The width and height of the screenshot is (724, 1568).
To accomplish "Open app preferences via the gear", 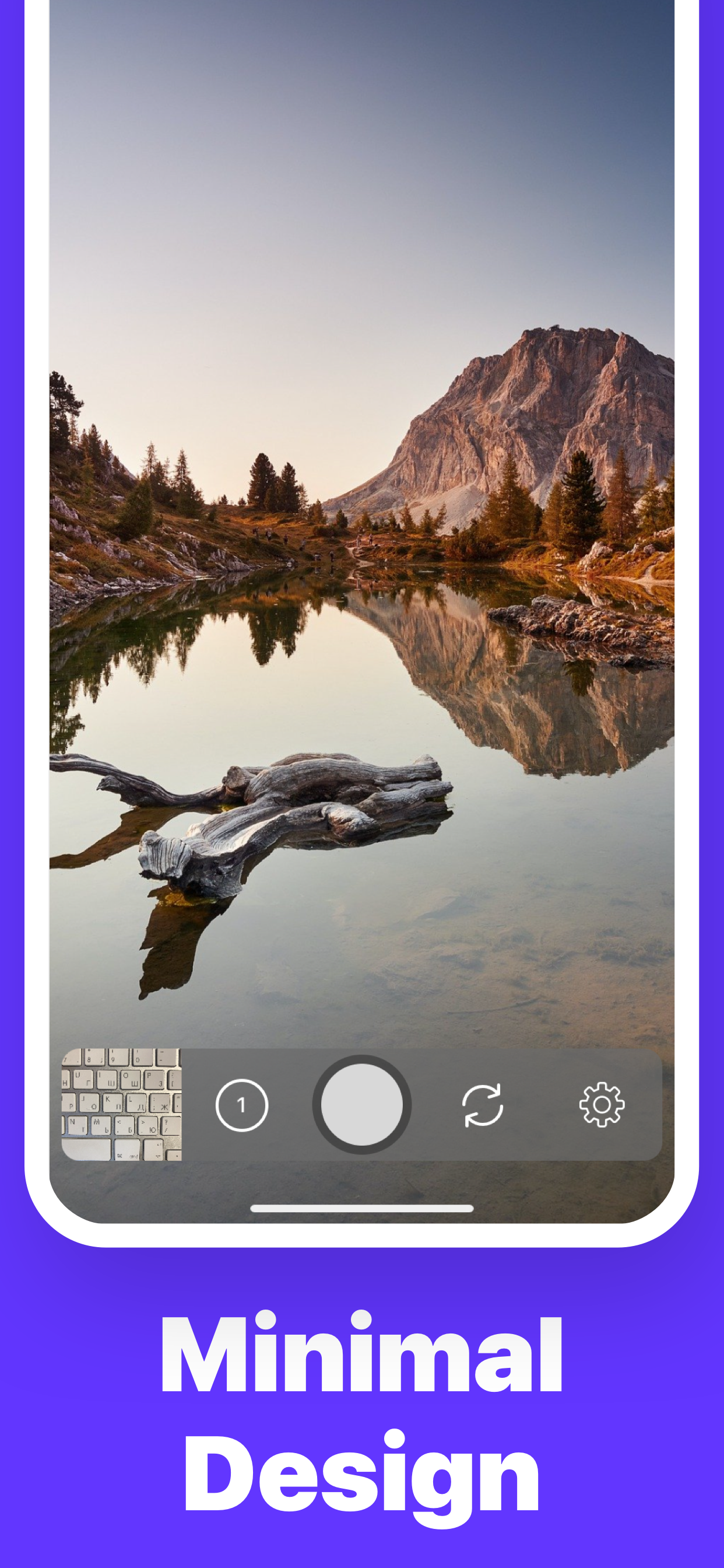I will pyautogui.click(x=603, y=1106).
